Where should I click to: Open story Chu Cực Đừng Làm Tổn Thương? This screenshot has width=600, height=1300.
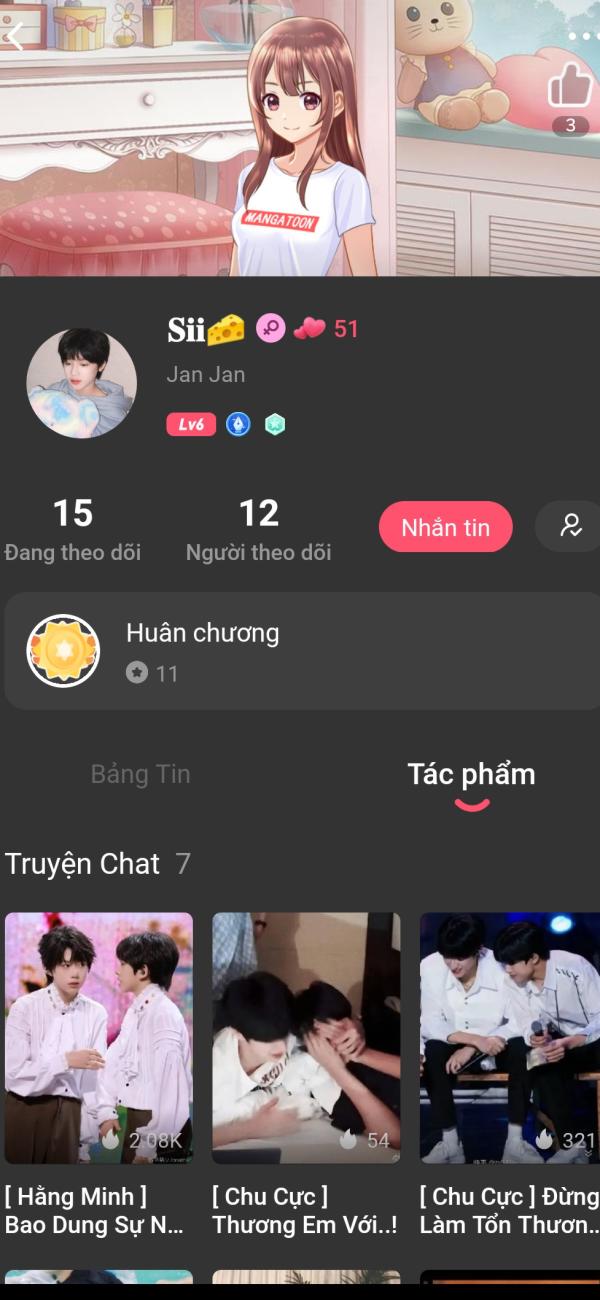(x=508, y=1038)
